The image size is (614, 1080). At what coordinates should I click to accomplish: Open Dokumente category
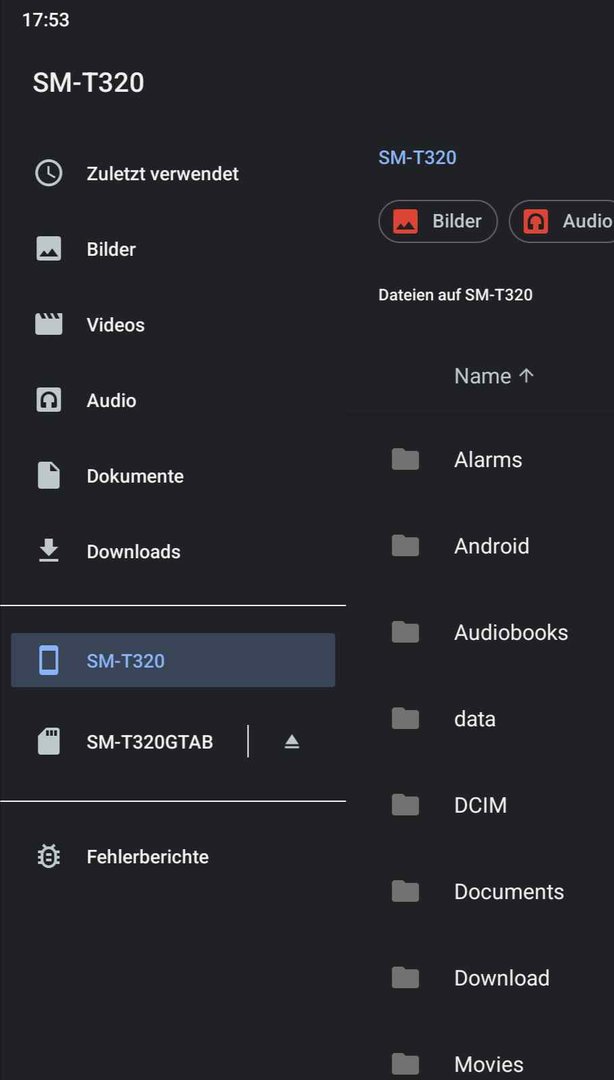pos(135,476)
